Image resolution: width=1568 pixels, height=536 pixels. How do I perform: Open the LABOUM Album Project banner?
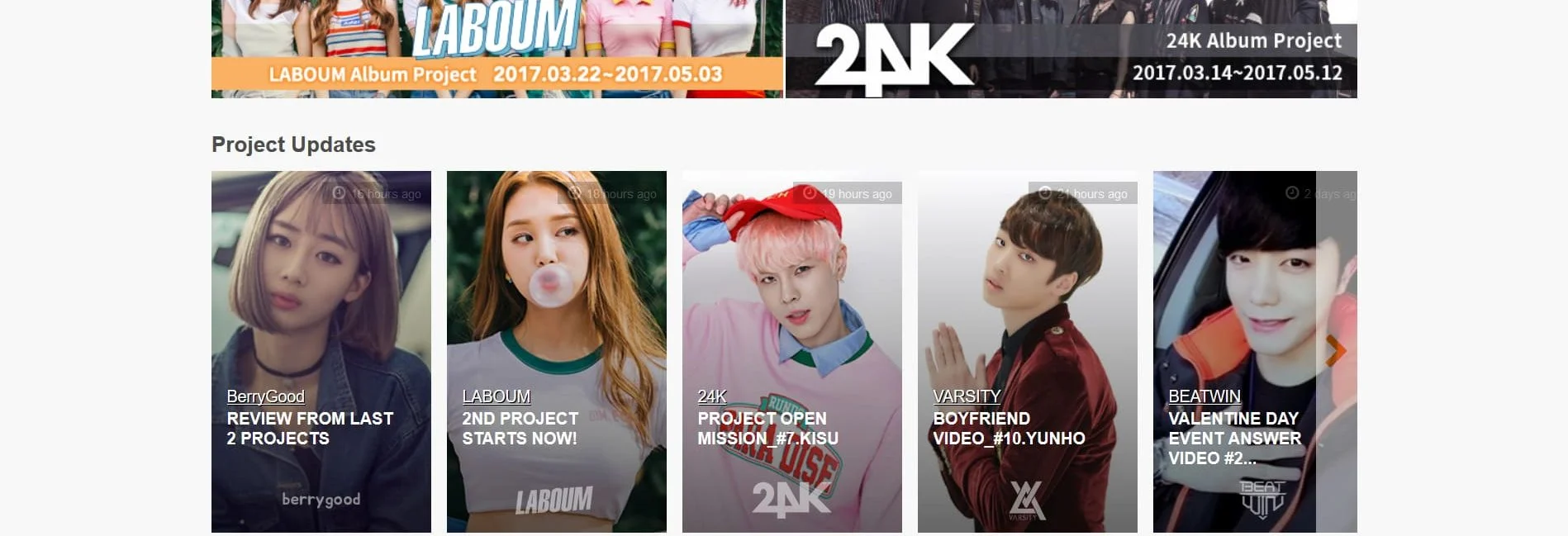[x=497, y=50]
